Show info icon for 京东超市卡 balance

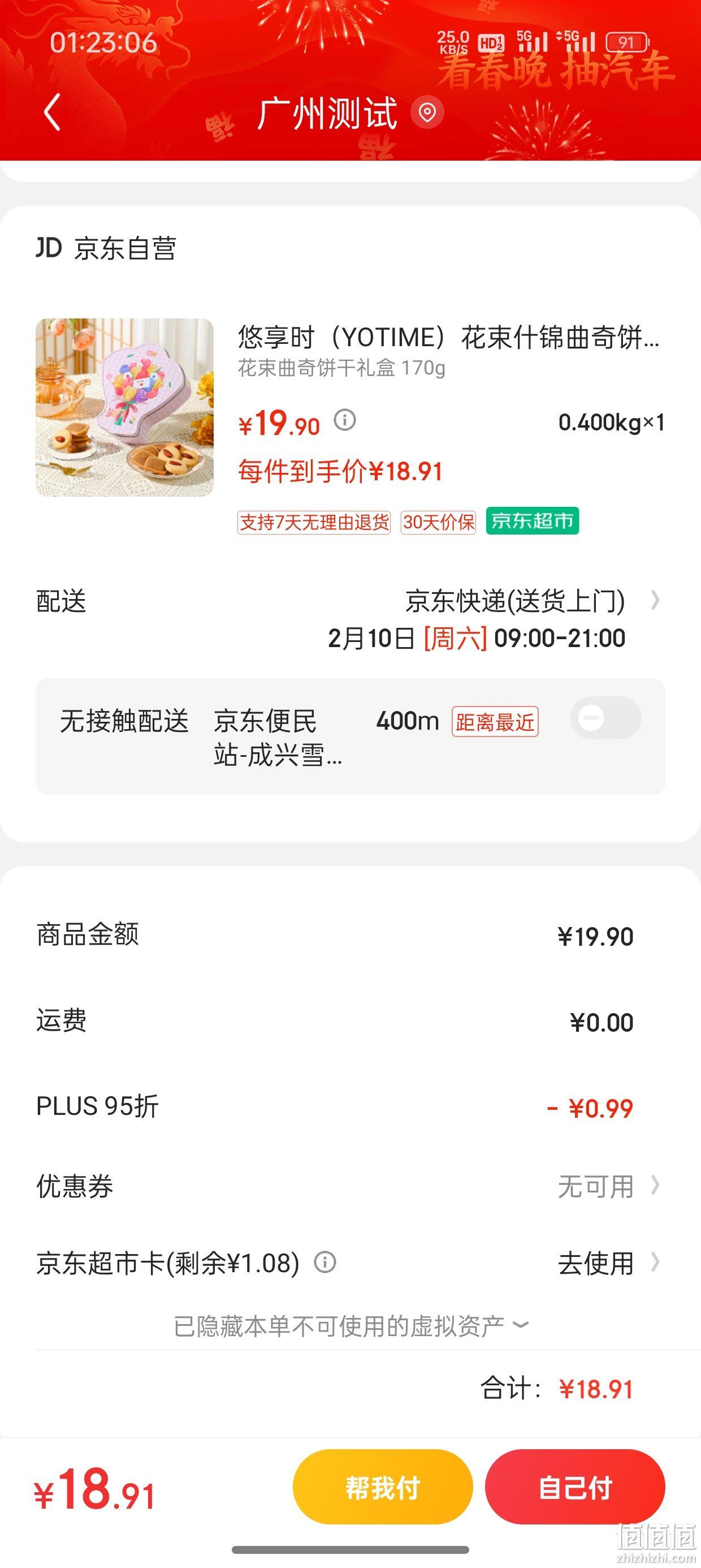[x=325, y=1263]
